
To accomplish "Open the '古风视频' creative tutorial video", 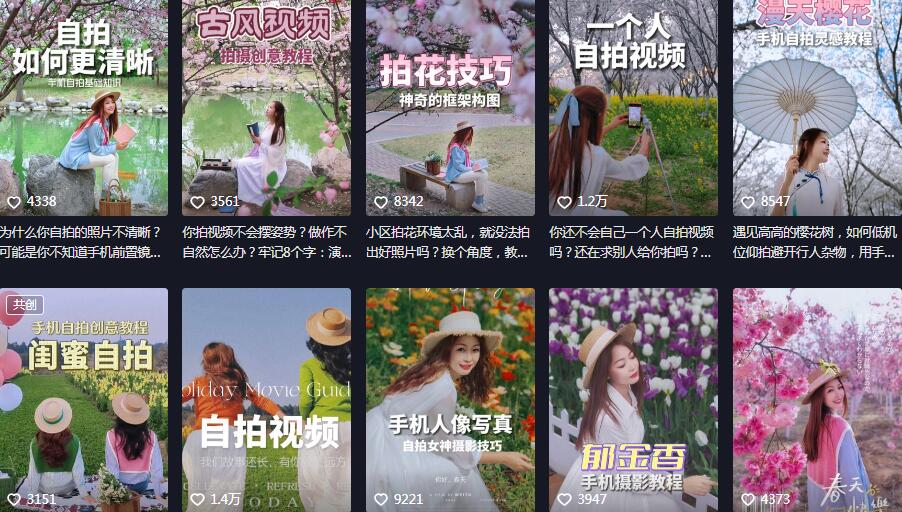I will click(x=266, y=110).
